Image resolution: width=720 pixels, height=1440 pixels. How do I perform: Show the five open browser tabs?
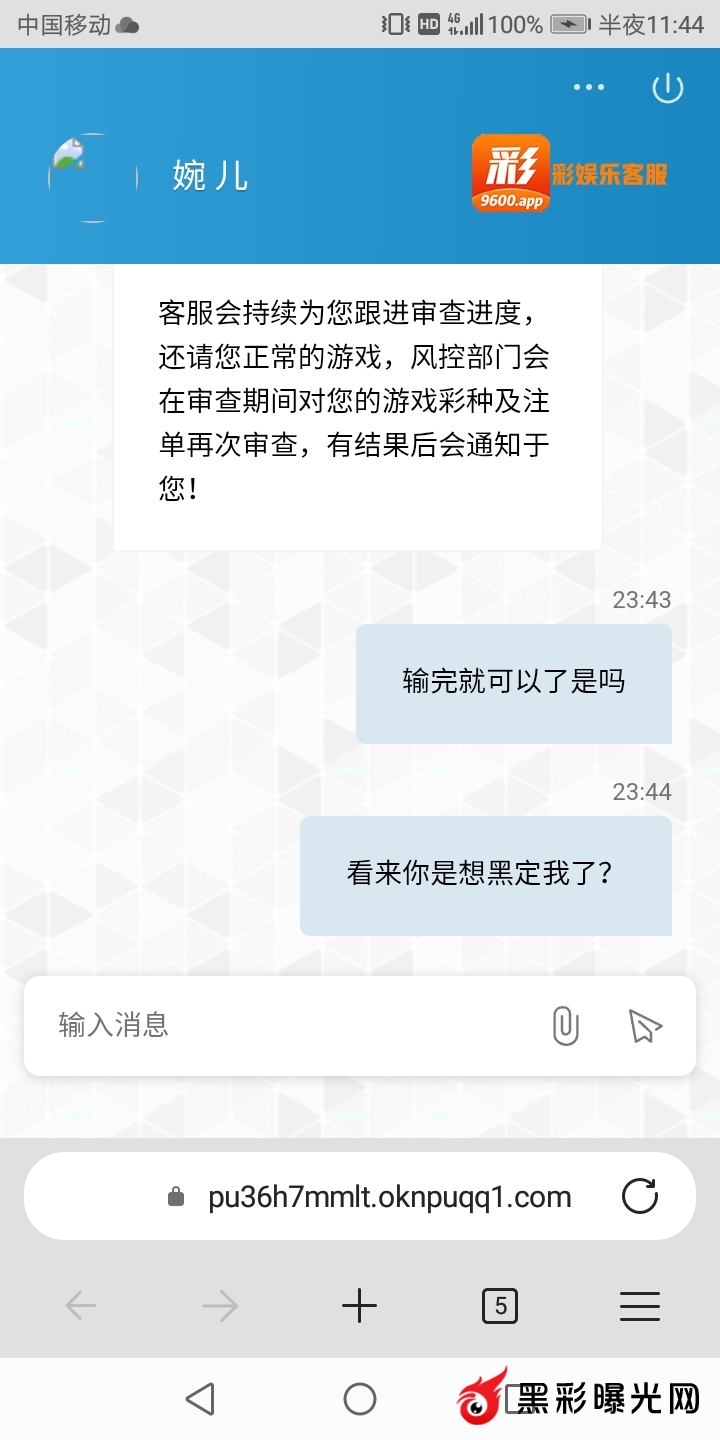(x=500, y=1305)
